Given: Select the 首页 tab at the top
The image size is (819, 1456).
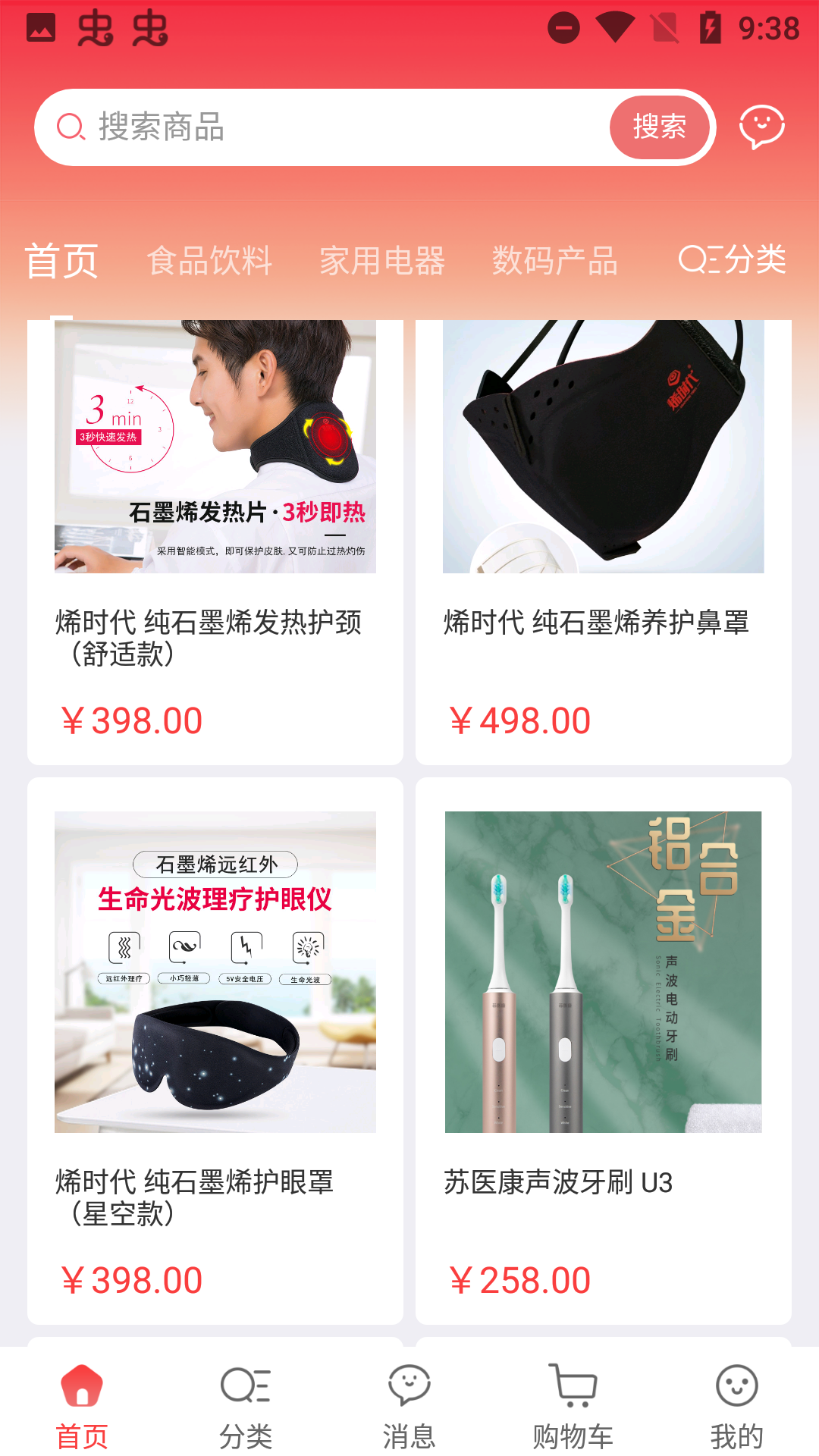Looking at the screenshot, I should 61,260.
